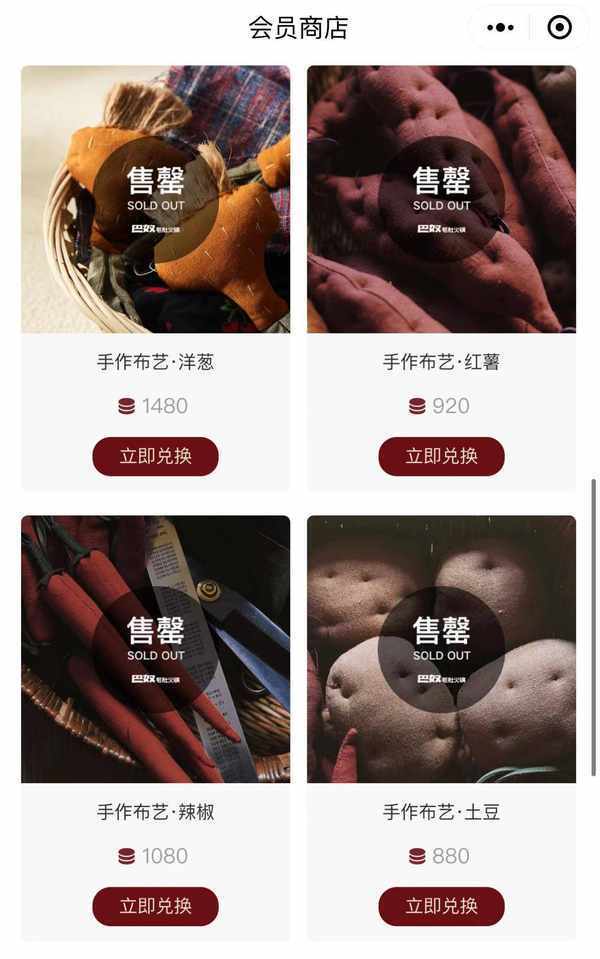This screenshot has width=600, height=959.
Task: Close the mini program via the circle icon
Action: click(x=560, y=28)
